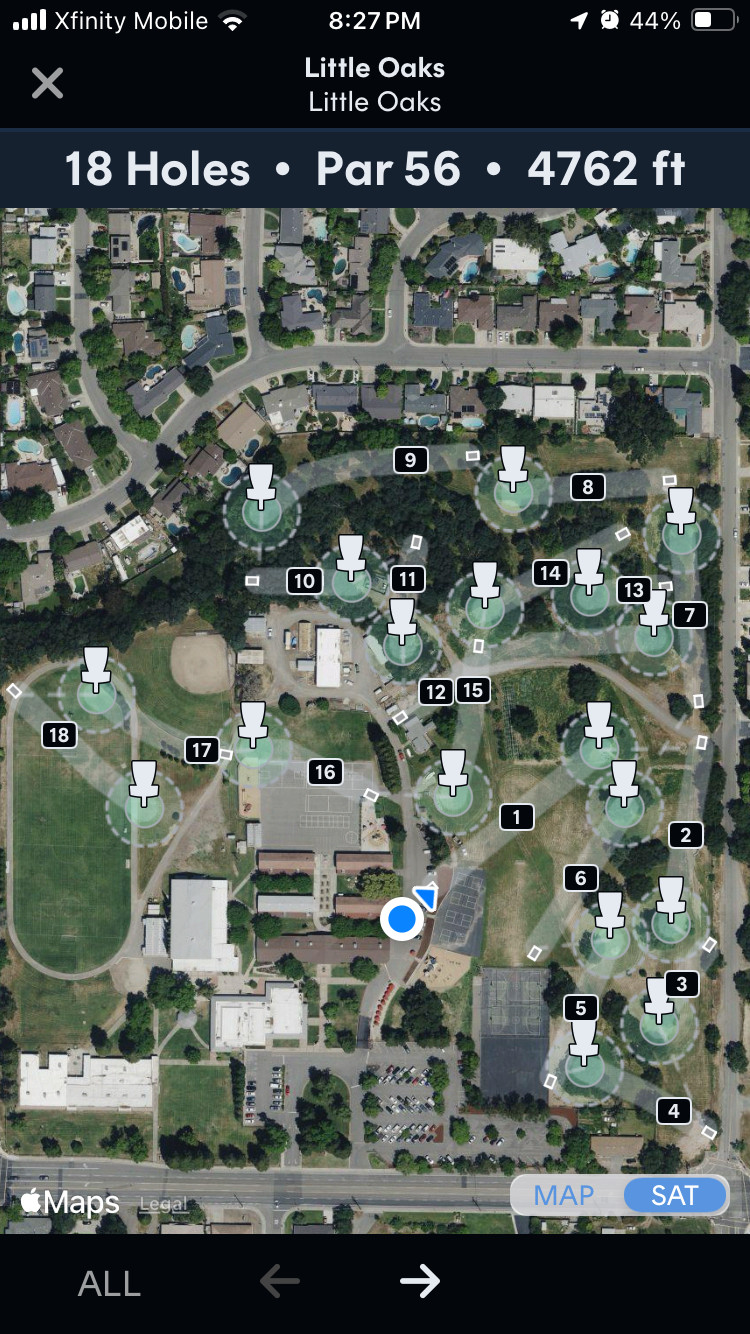Select hole 17 marker
The height and width of the screenshot is (1334, 750).
[202, 749]
